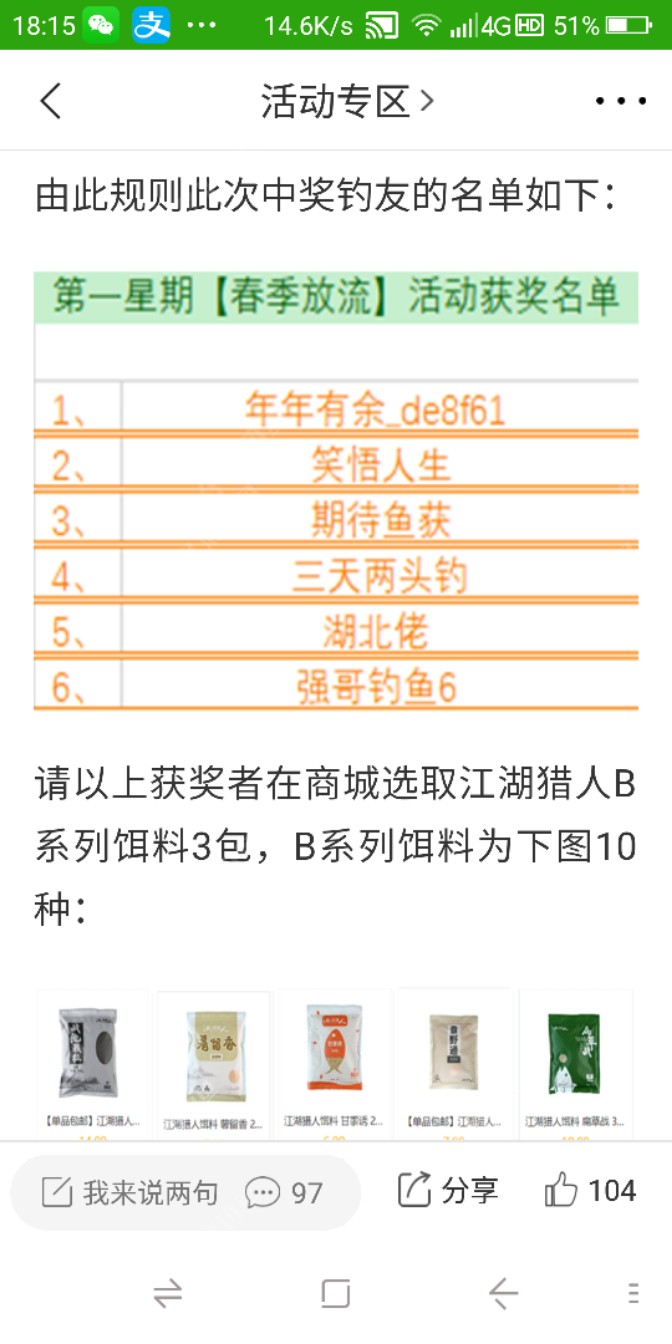Tap the system back arrow
The height and width of the screenshot is (1344, 672).
click(503, 1294)
